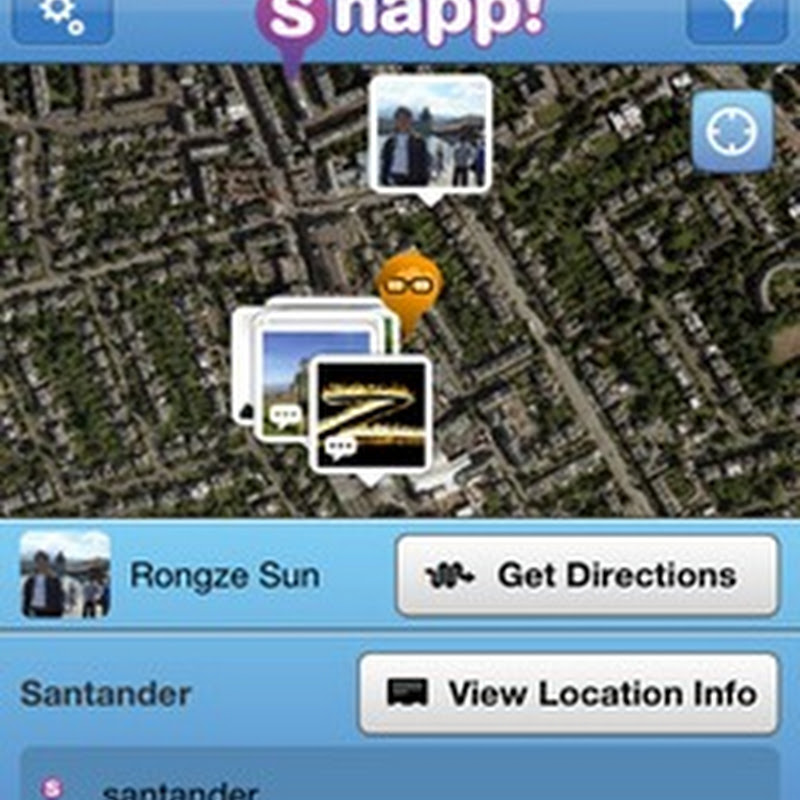
Task: Tap the filter funnel button
Action: coord(737,18)
